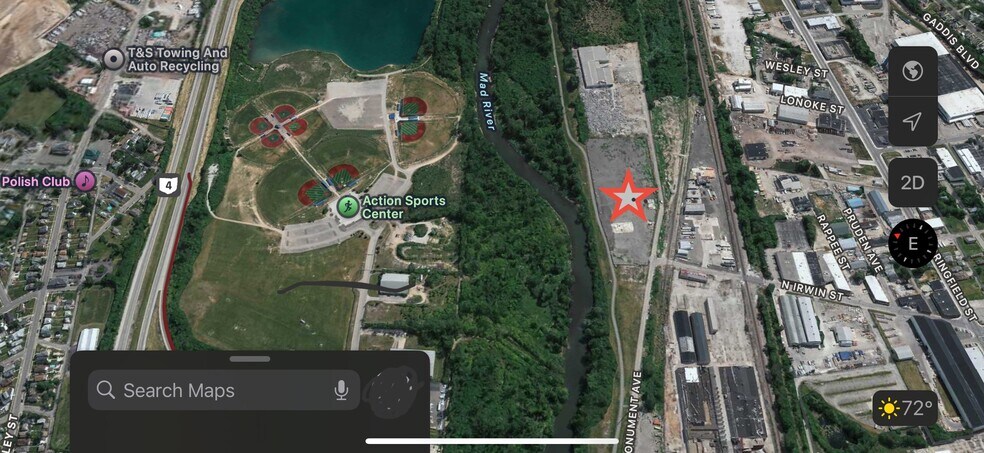The width and height of the screenshot is (984, 453).
Task: Switch map to 2D view
Action: tap(912, 182)
